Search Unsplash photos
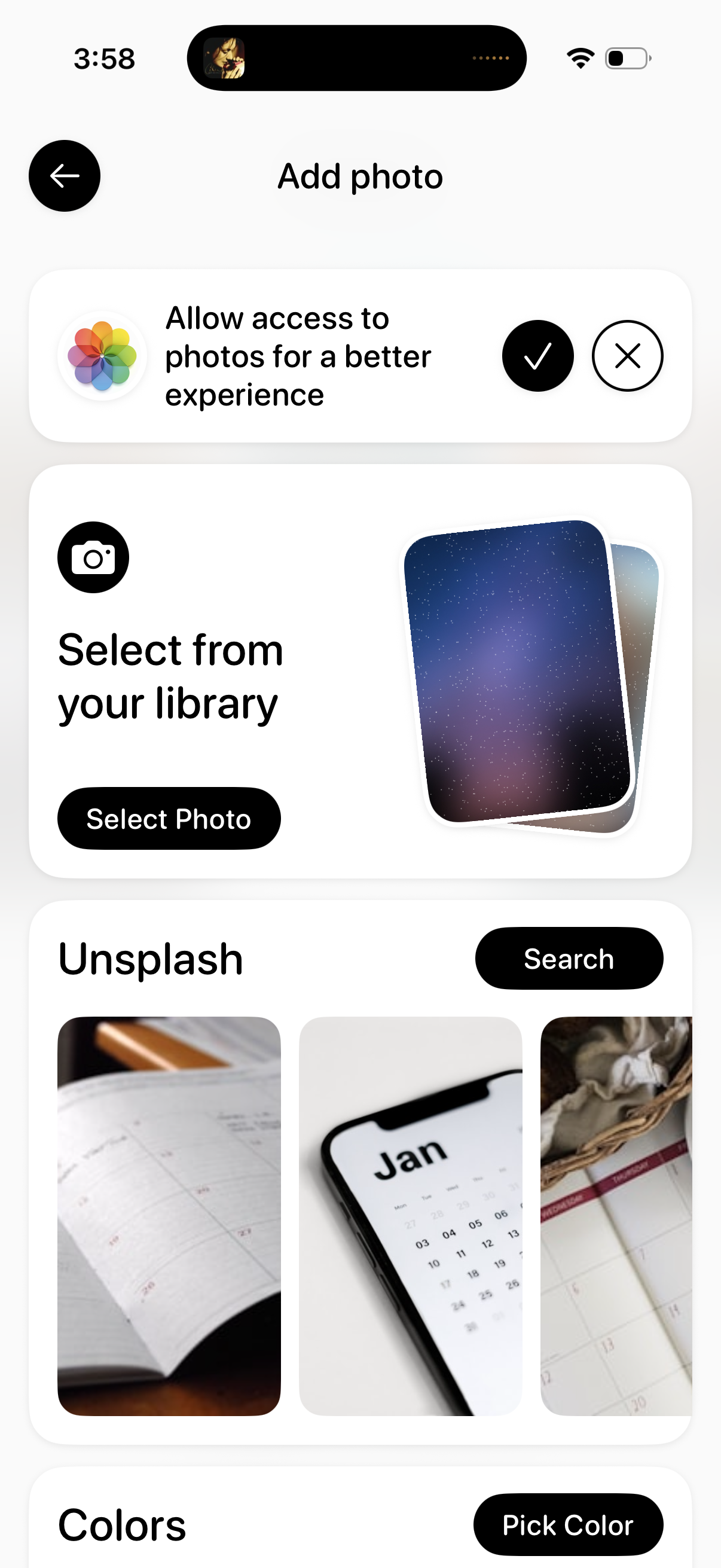This screenshot has width=721, height=1568. pyautogui.click(x=569, y=958)
